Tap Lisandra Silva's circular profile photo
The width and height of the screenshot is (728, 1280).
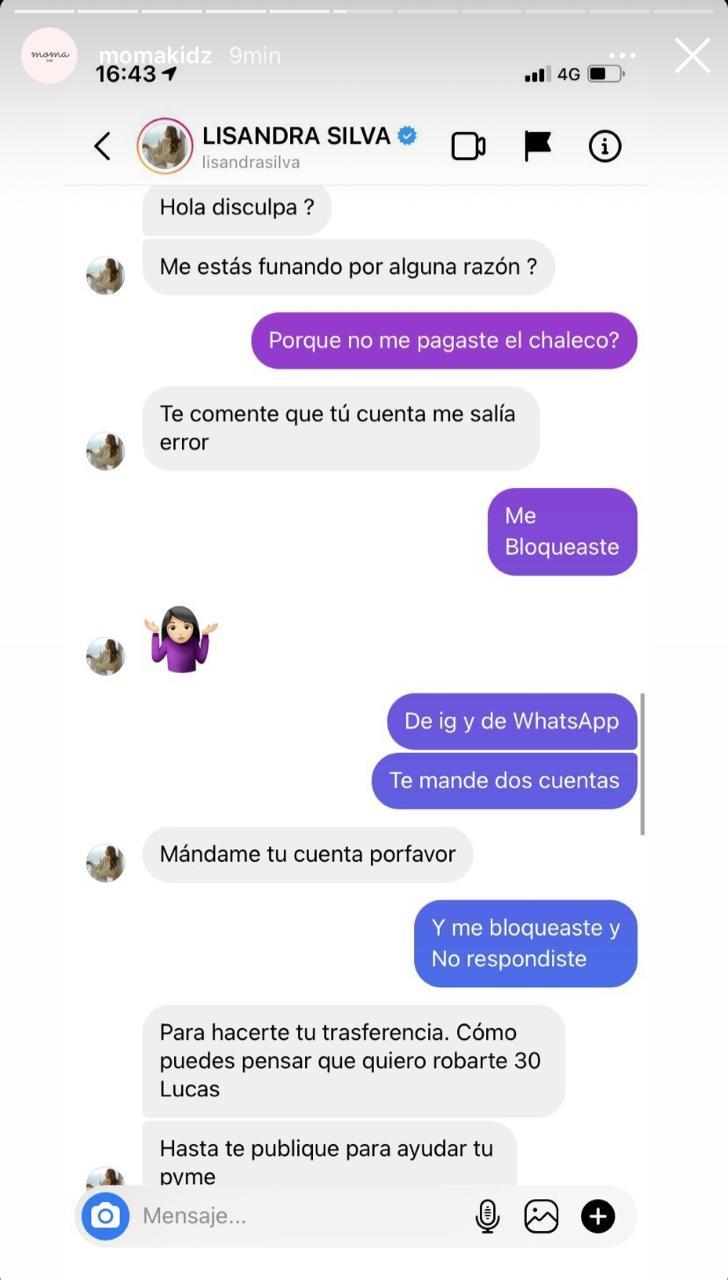[165, 145]
